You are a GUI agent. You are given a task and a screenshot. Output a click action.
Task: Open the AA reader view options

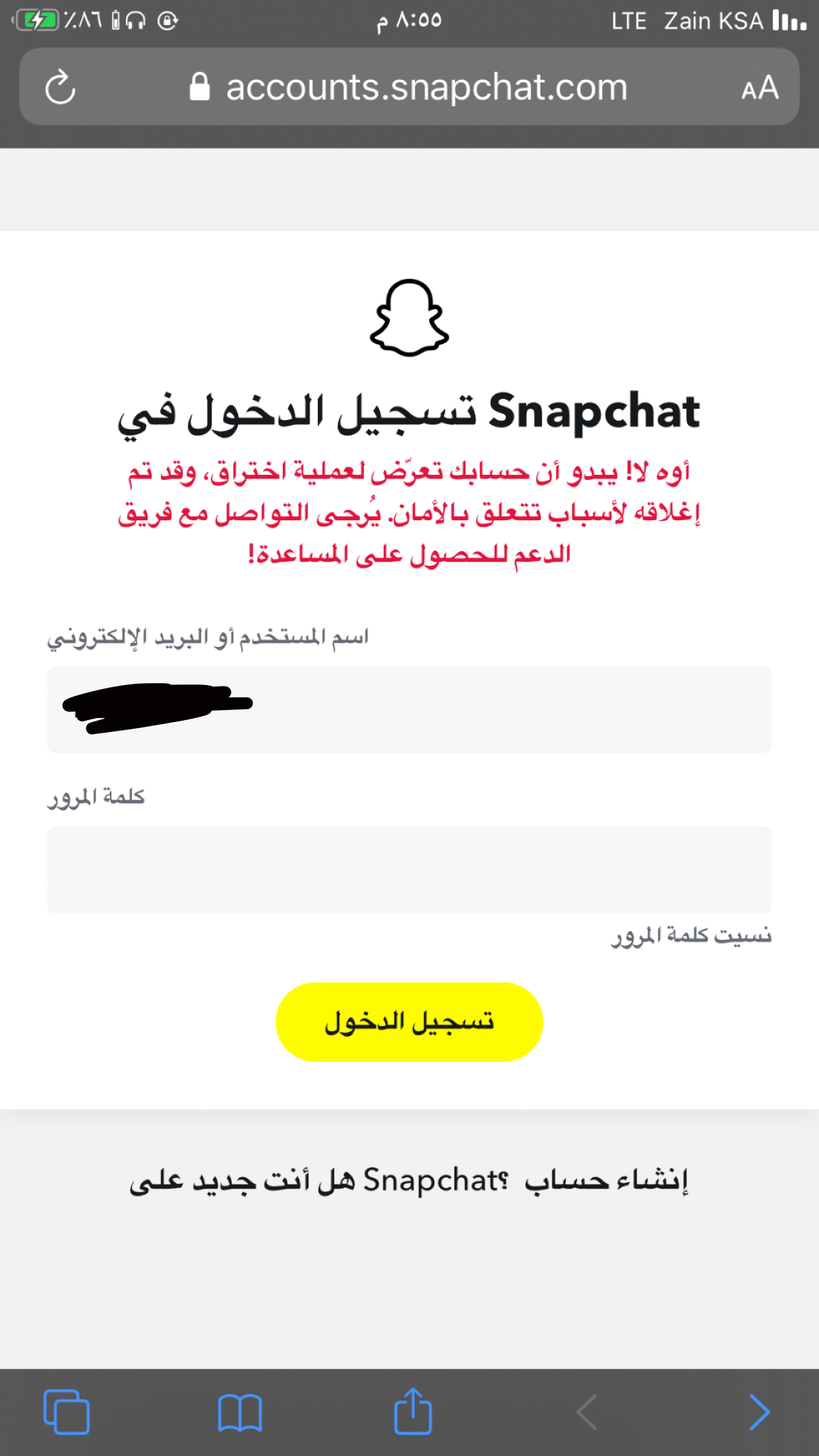[760, 88]
